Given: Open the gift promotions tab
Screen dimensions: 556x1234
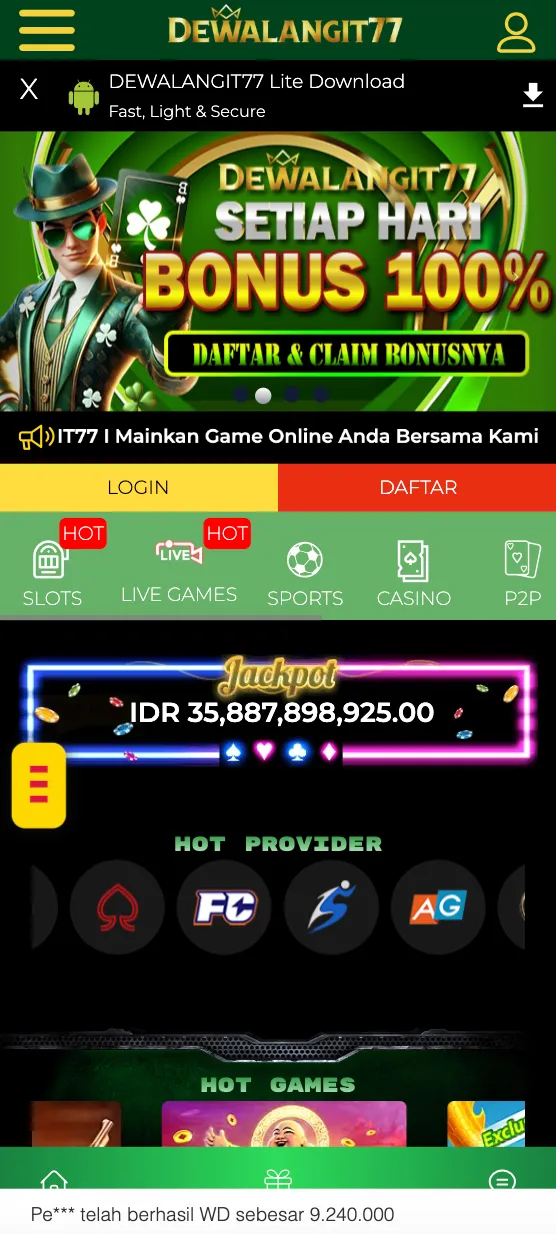Looking at the screenshot, I should pyautogui.click(x=278, y=1180).
